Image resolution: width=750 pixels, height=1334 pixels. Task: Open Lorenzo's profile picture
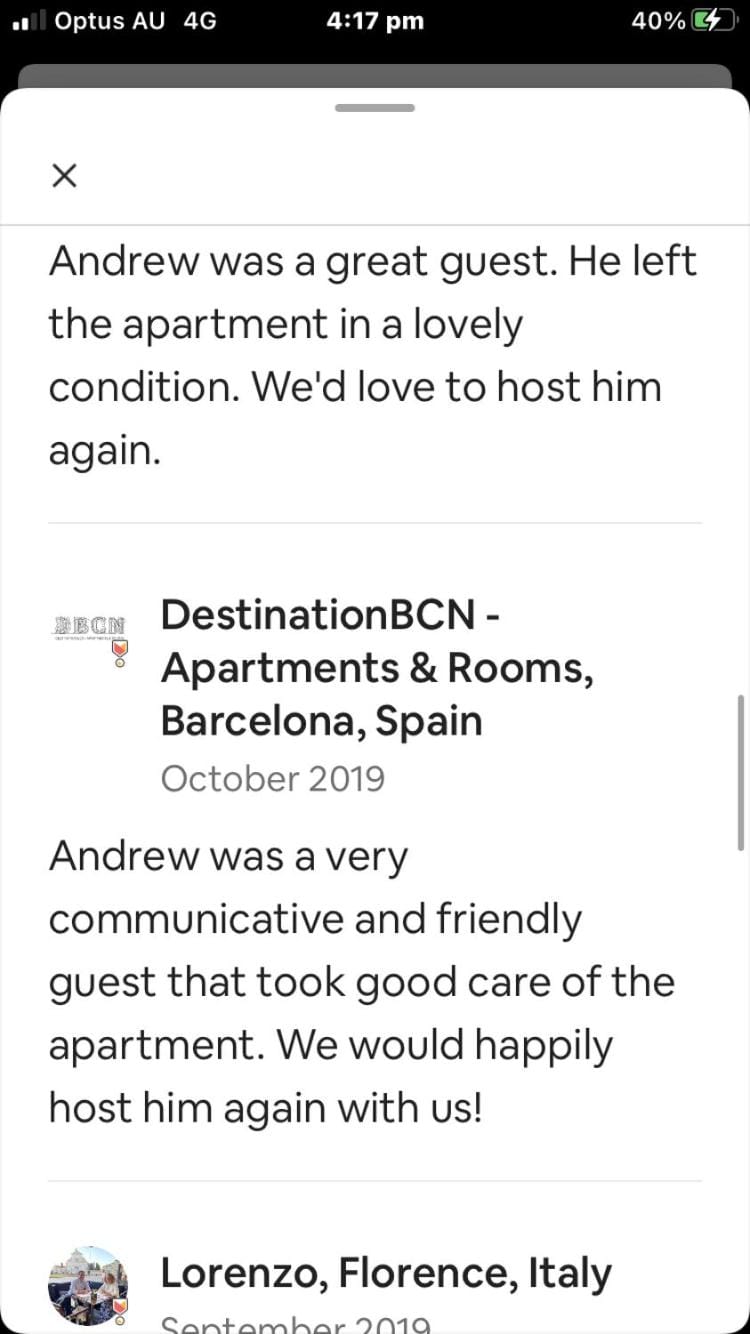(89, 1286)
